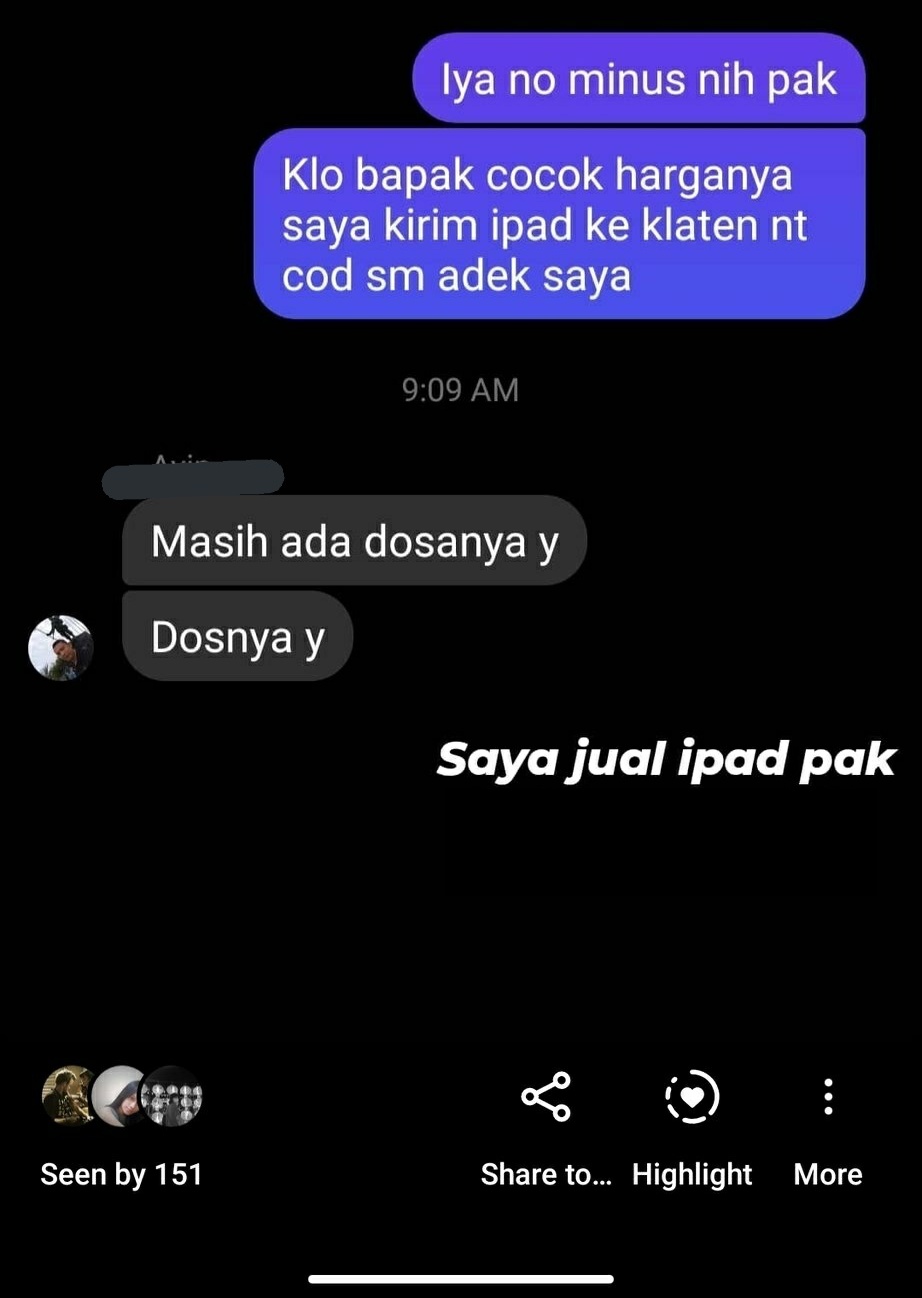This screenshot has width=922, height=1298.
Task: Open the Seen by 151 viewer list
Action: [121, 1174]
